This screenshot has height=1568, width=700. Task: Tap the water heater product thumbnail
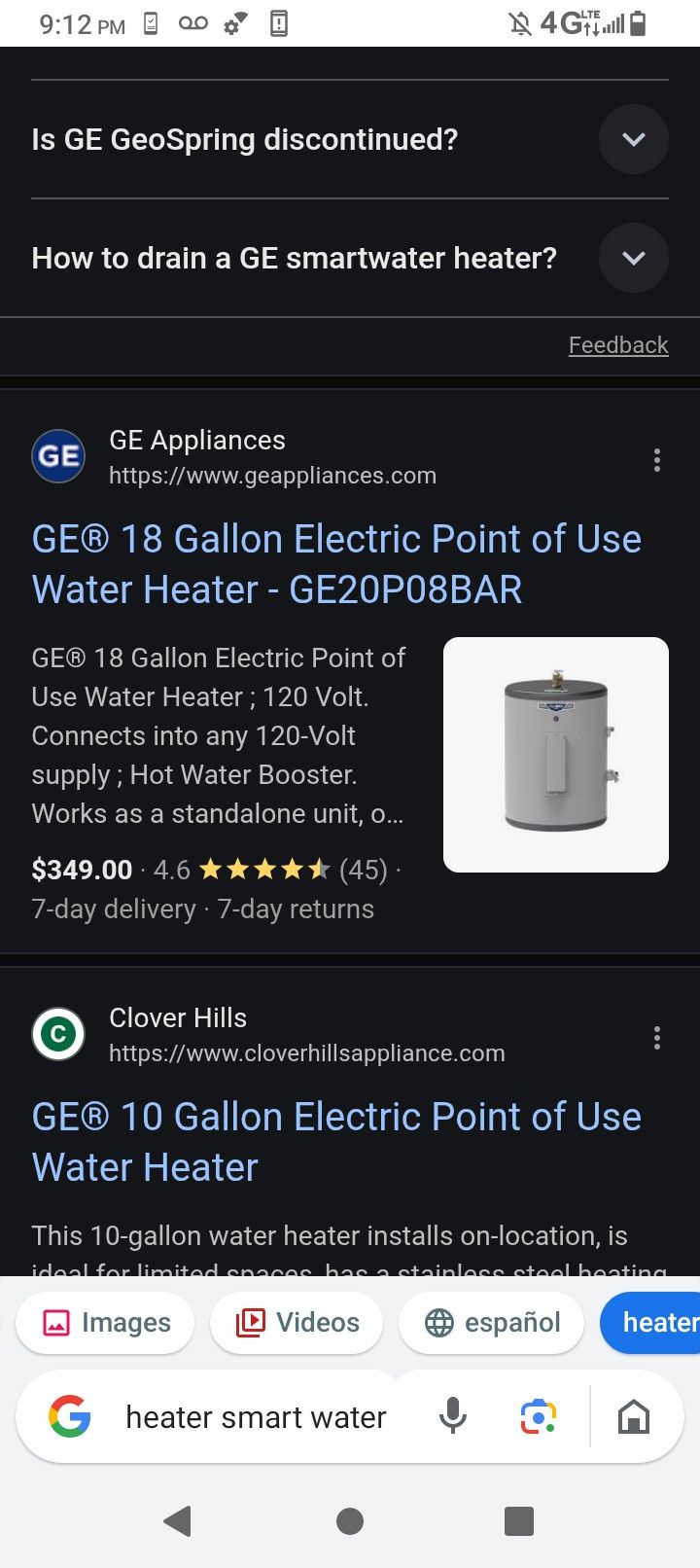point(556,753)
